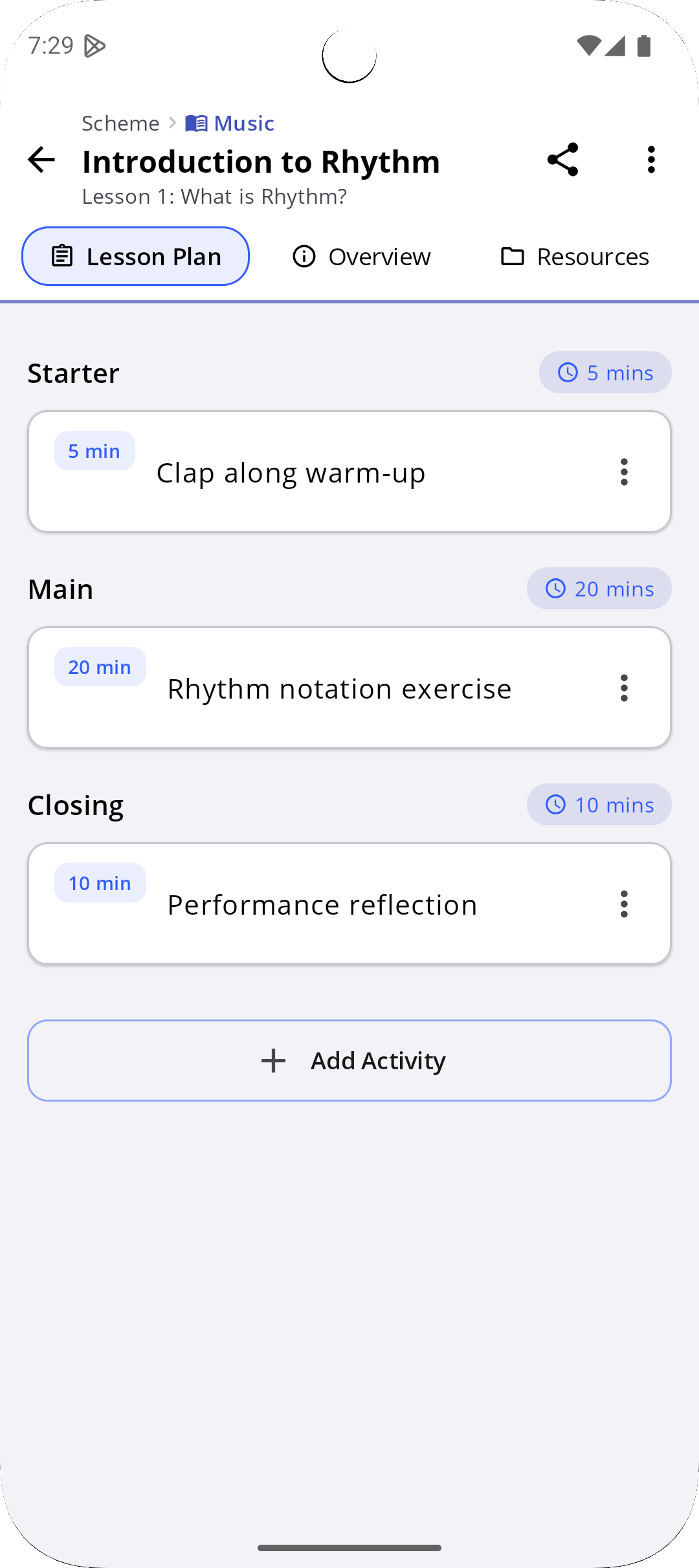The width and height of the screenshot is (699, 1568).
Task: Click the clipboard icon on Lesson Plan tab
Action: (61, 256)
